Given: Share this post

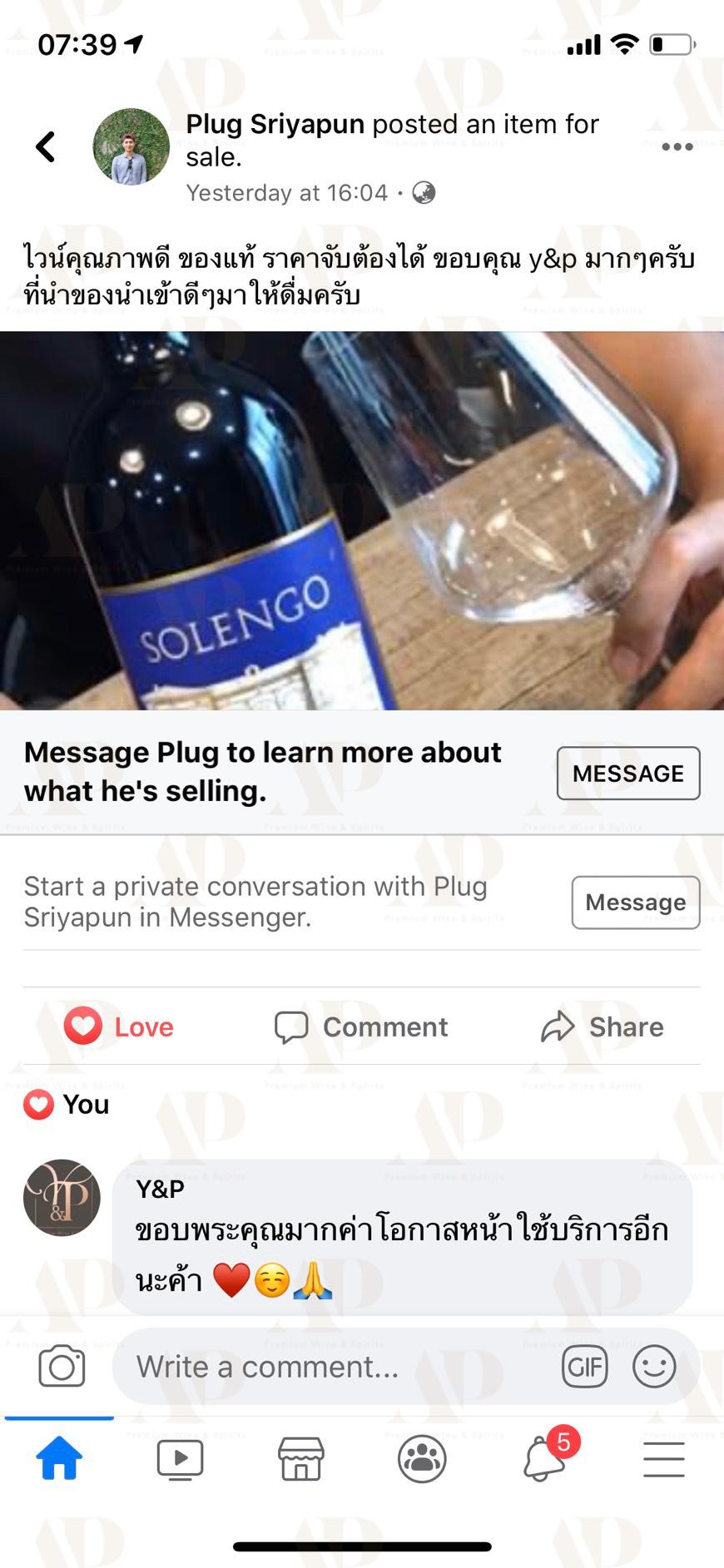Looking at the screenshot, I should [x=603, y=1026].
